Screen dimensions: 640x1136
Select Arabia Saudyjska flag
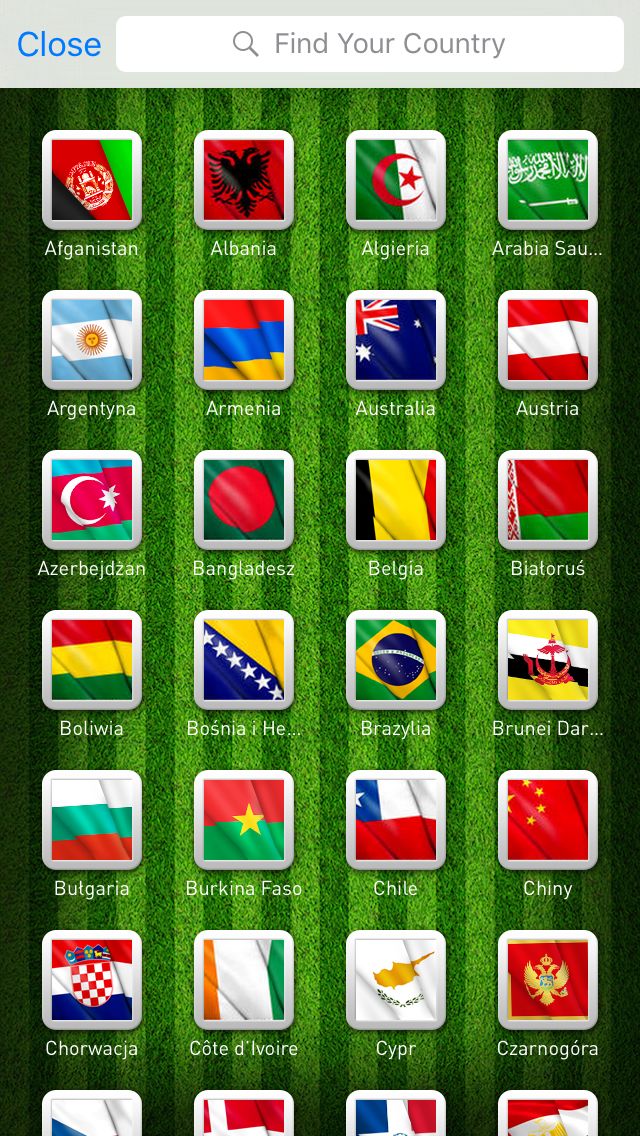tap(548, 180)
